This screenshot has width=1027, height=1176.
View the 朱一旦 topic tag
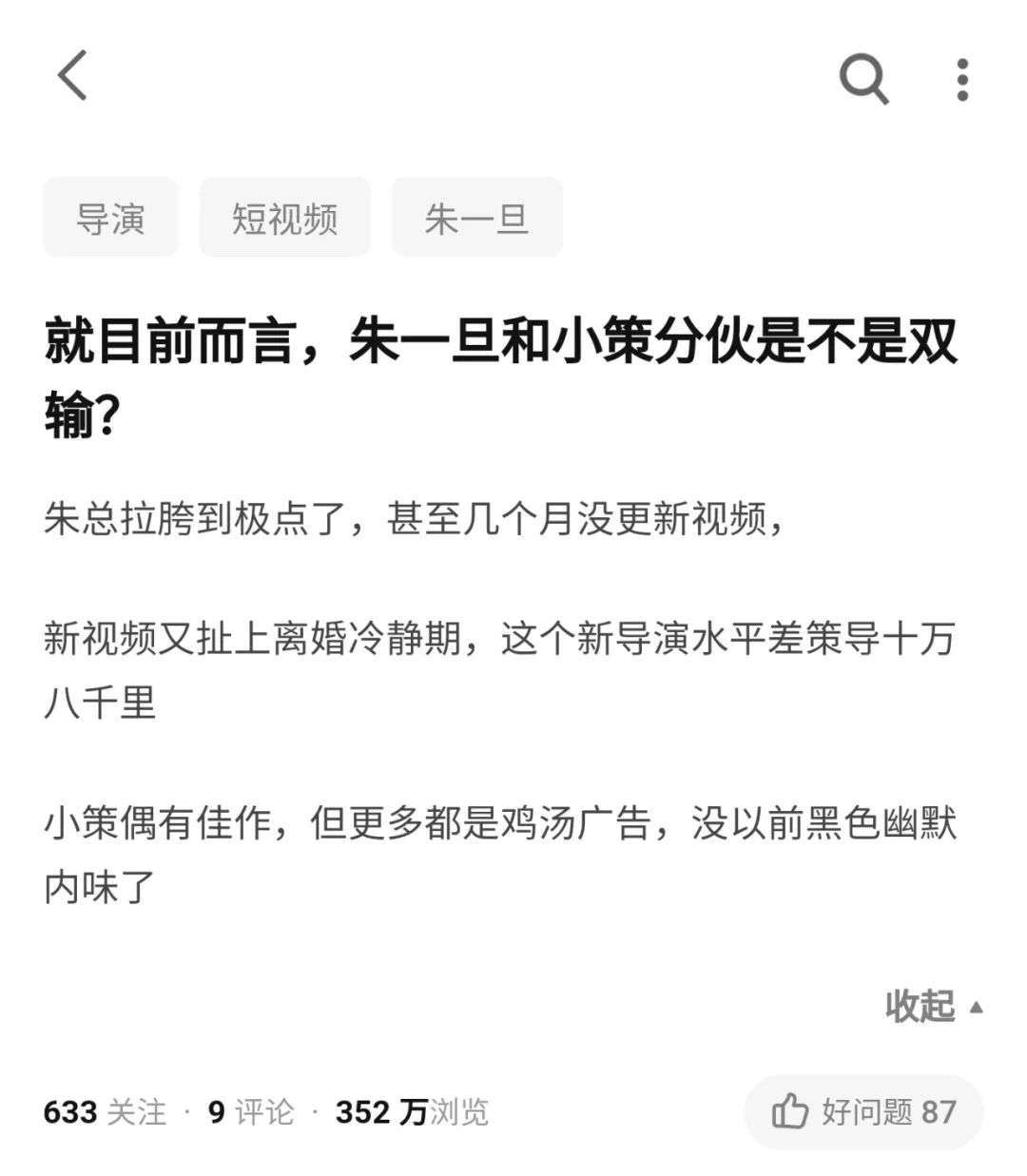[x=476, y=219]
